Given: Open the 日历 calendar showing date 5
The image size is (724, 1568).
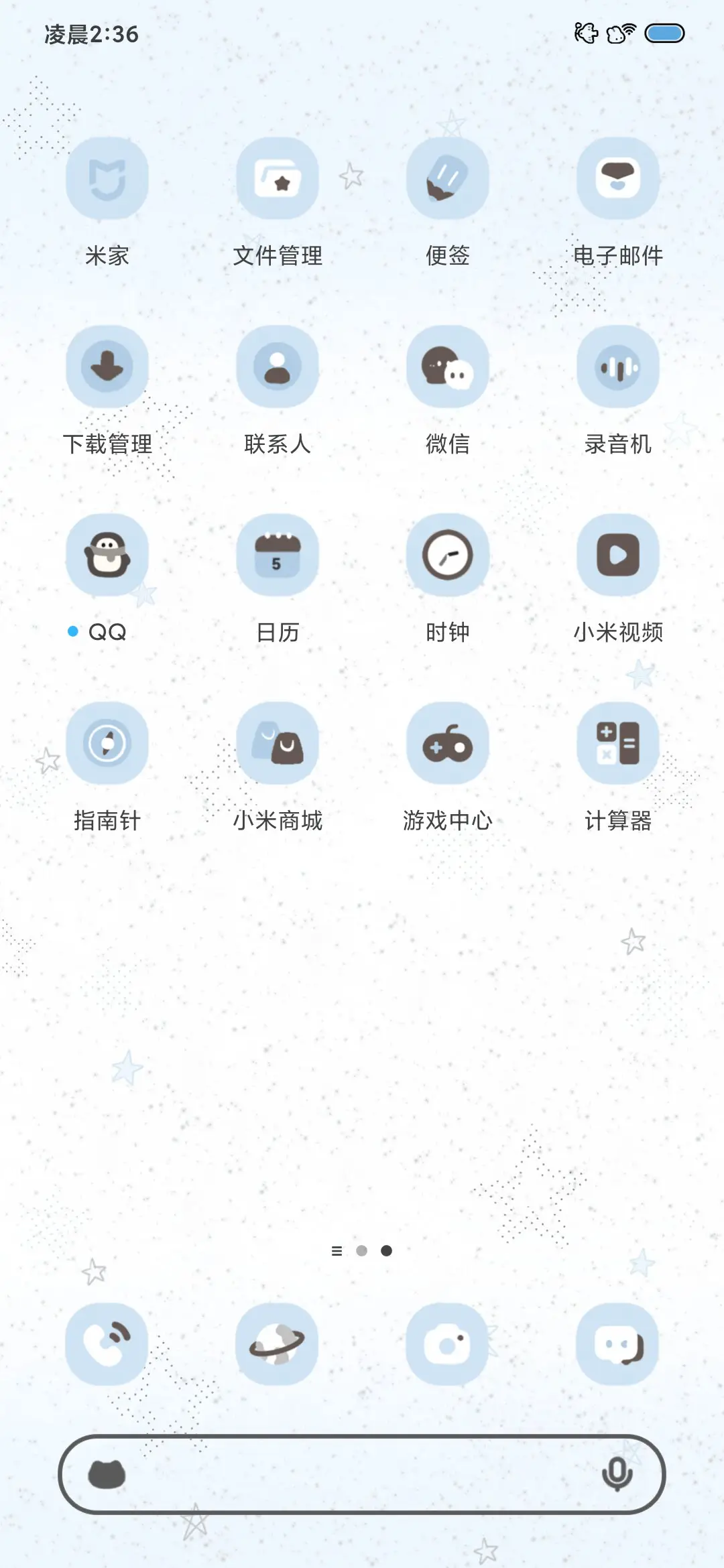Looking at the screenshot, I should pyautogui.click(x=278, y=556).
